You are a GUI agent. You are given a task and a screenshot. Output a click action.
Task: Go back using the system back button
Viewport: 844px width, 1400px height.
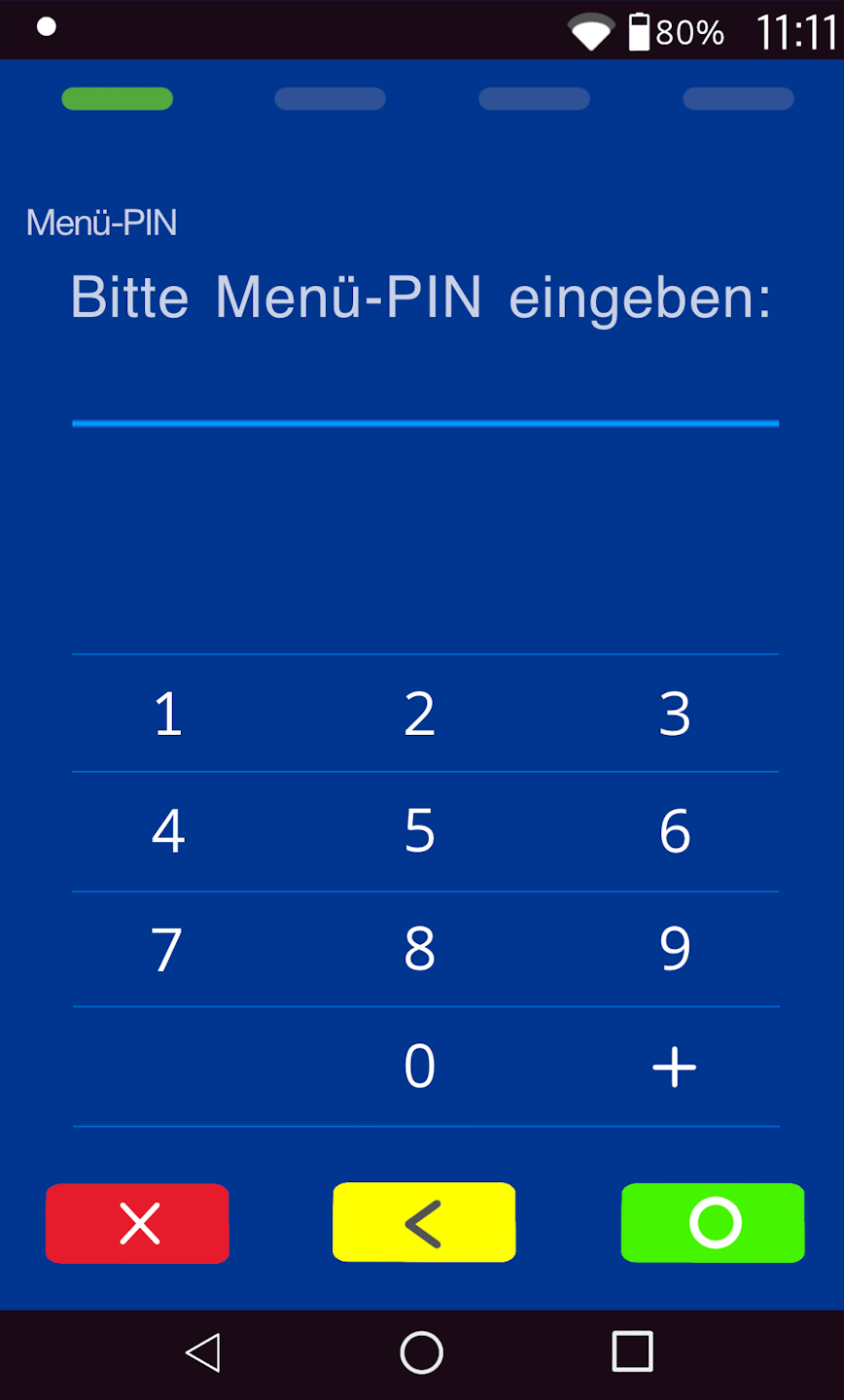[203, 1352]
